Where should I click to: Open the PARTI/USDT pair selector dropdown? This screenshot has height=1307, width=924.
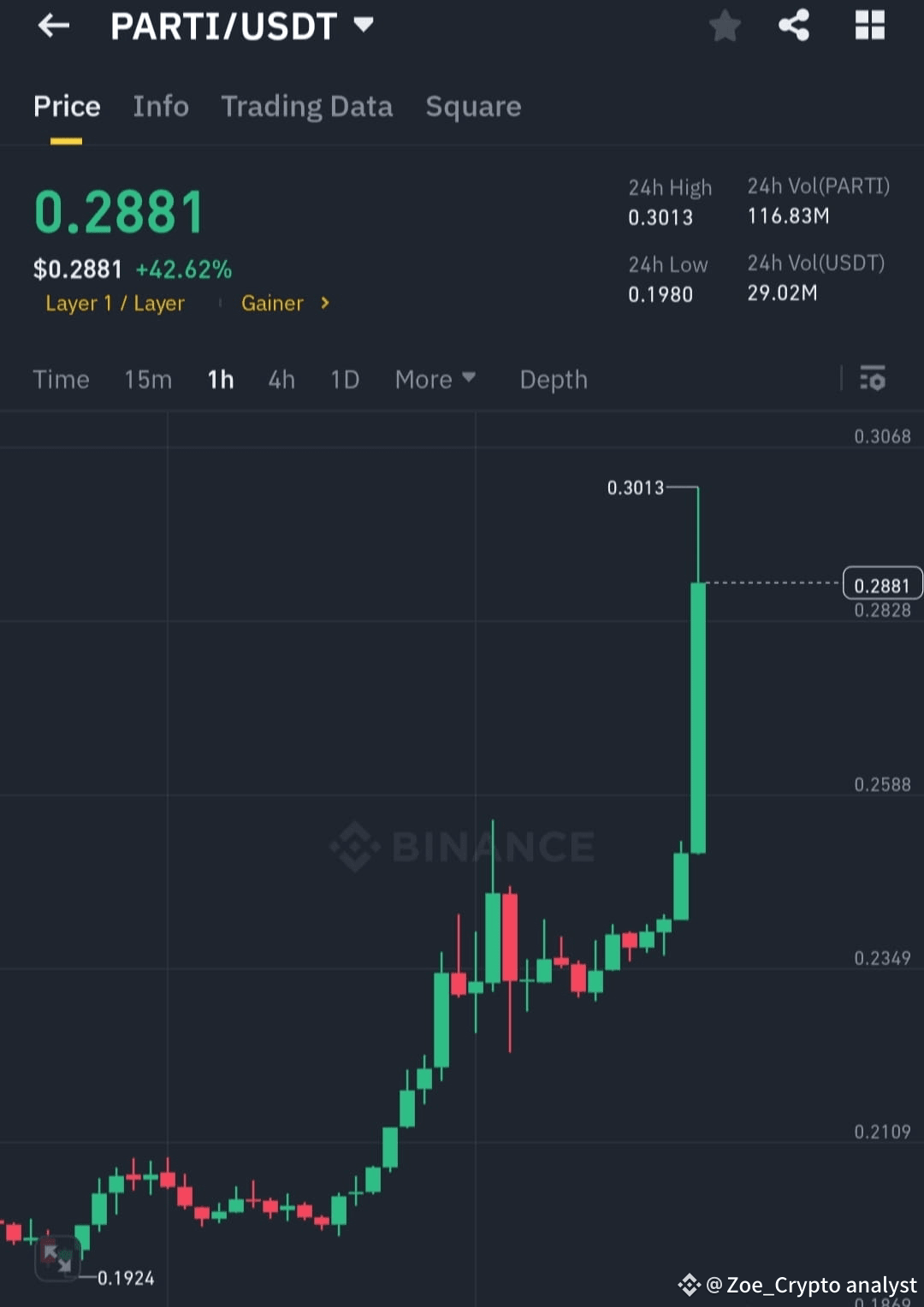pos(364,26)
